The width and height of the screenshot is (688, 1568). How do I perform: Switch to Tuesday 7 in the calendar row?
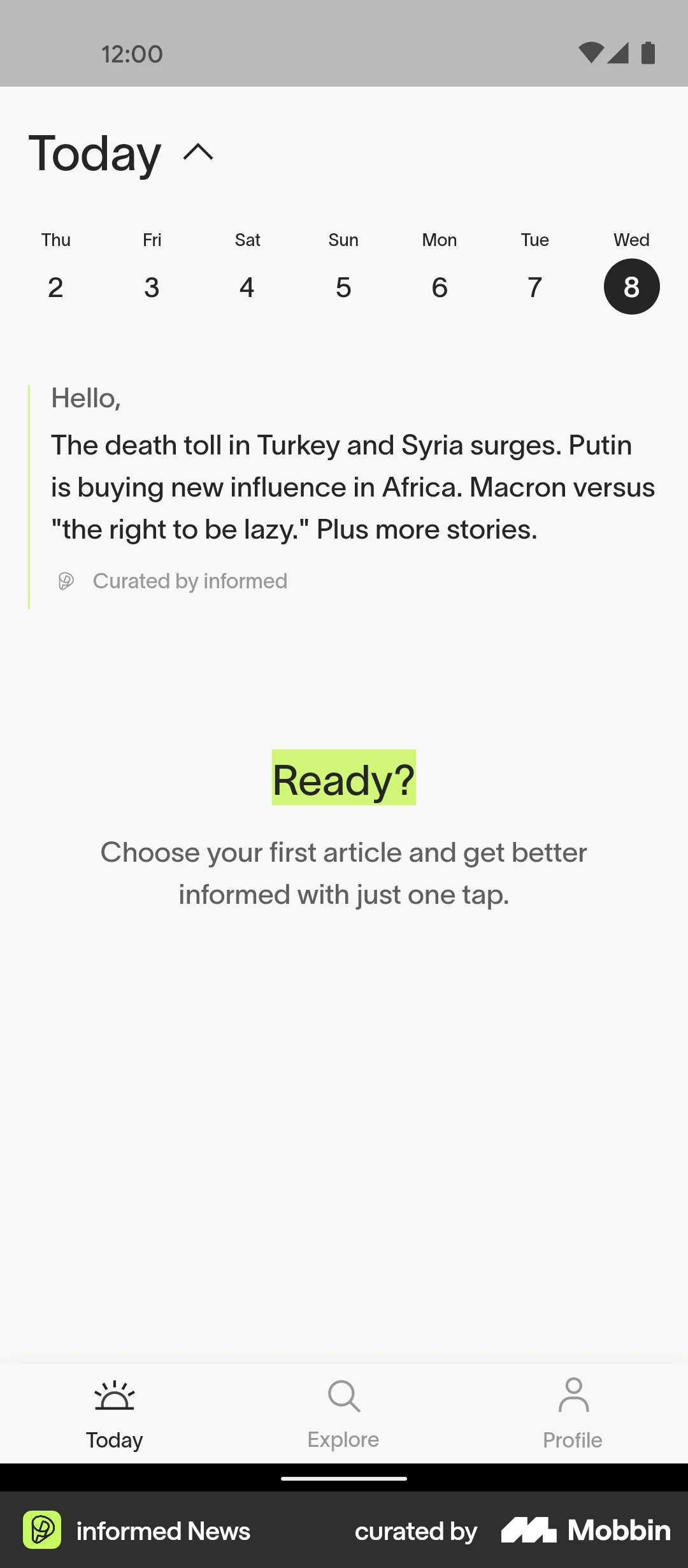click(534, 286)
